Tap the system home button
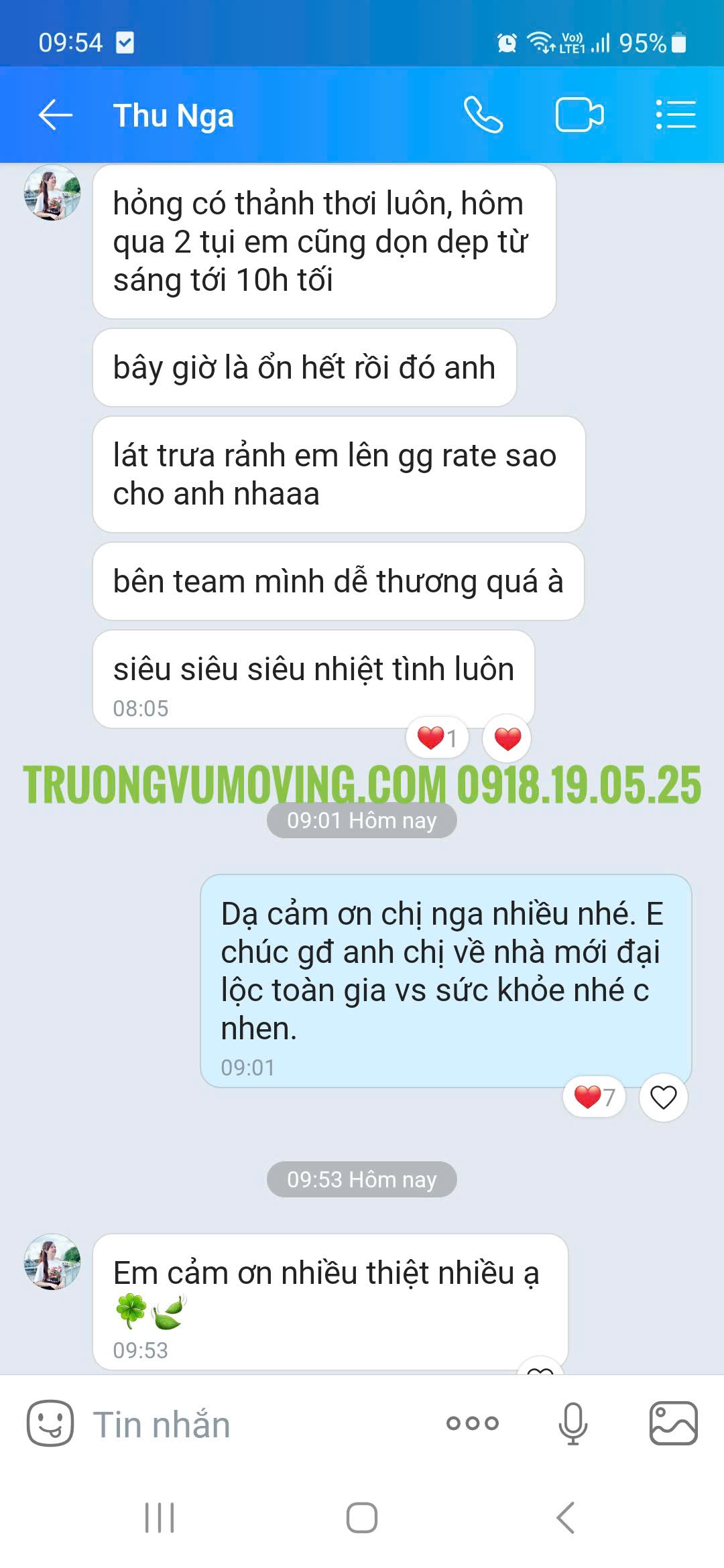This screenshot has width=724, height=1568. 362,1518
